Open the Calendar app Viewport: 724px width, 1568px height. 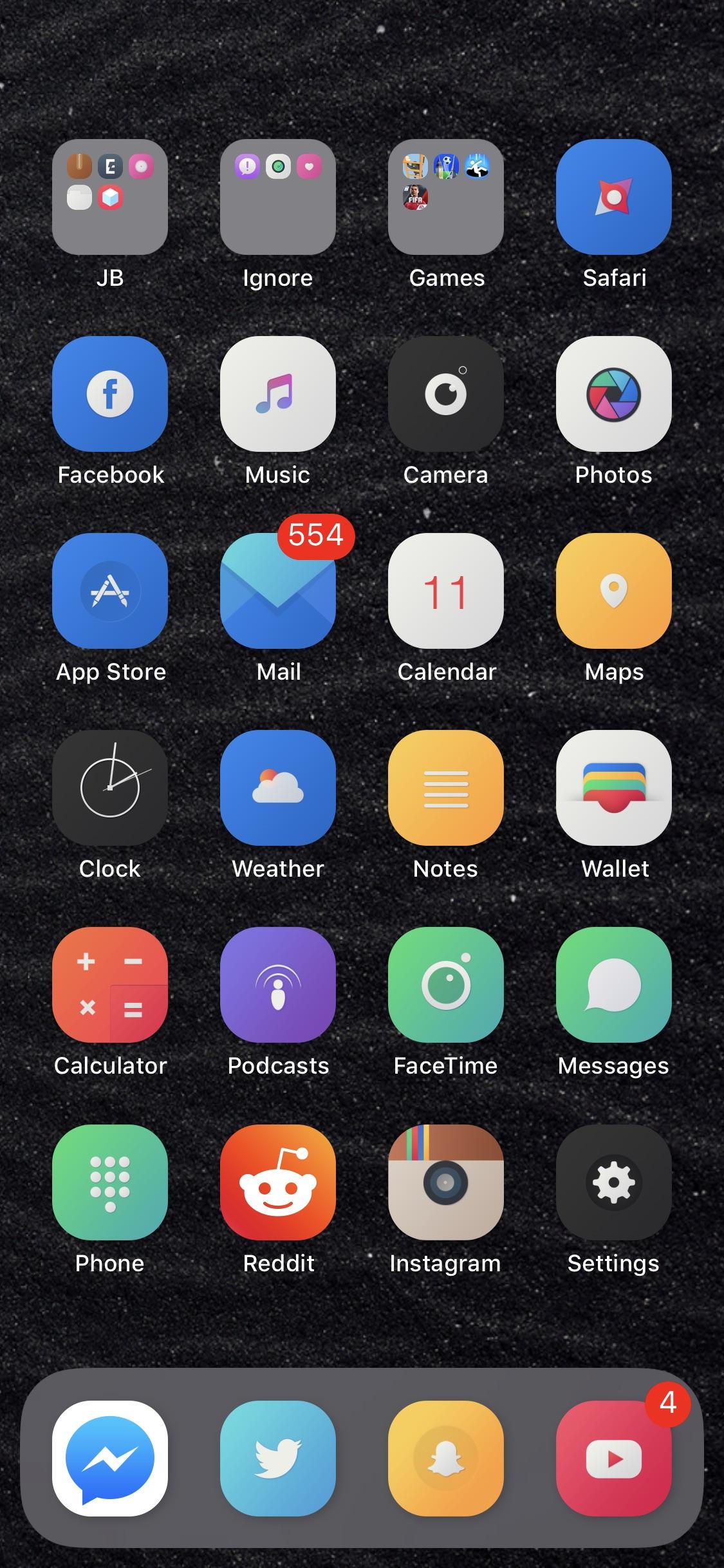pos(446,591)
